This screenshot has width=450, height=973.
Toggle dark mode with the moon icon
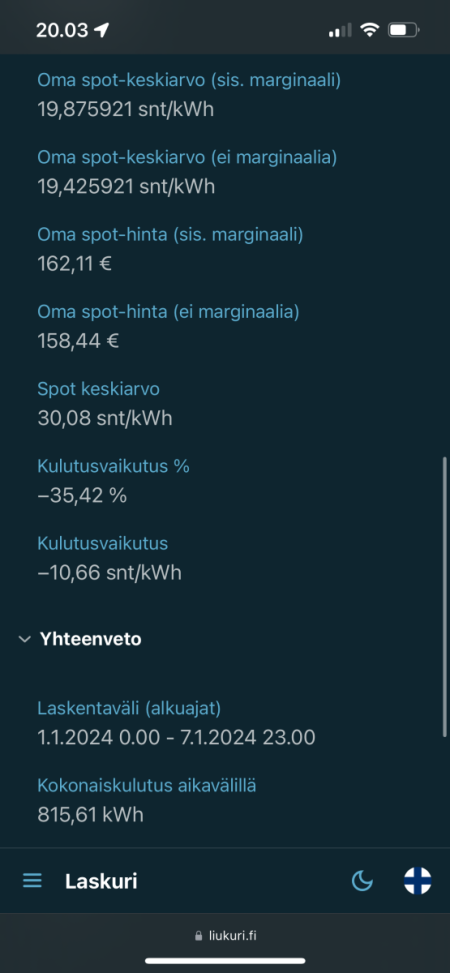(362, 881)
